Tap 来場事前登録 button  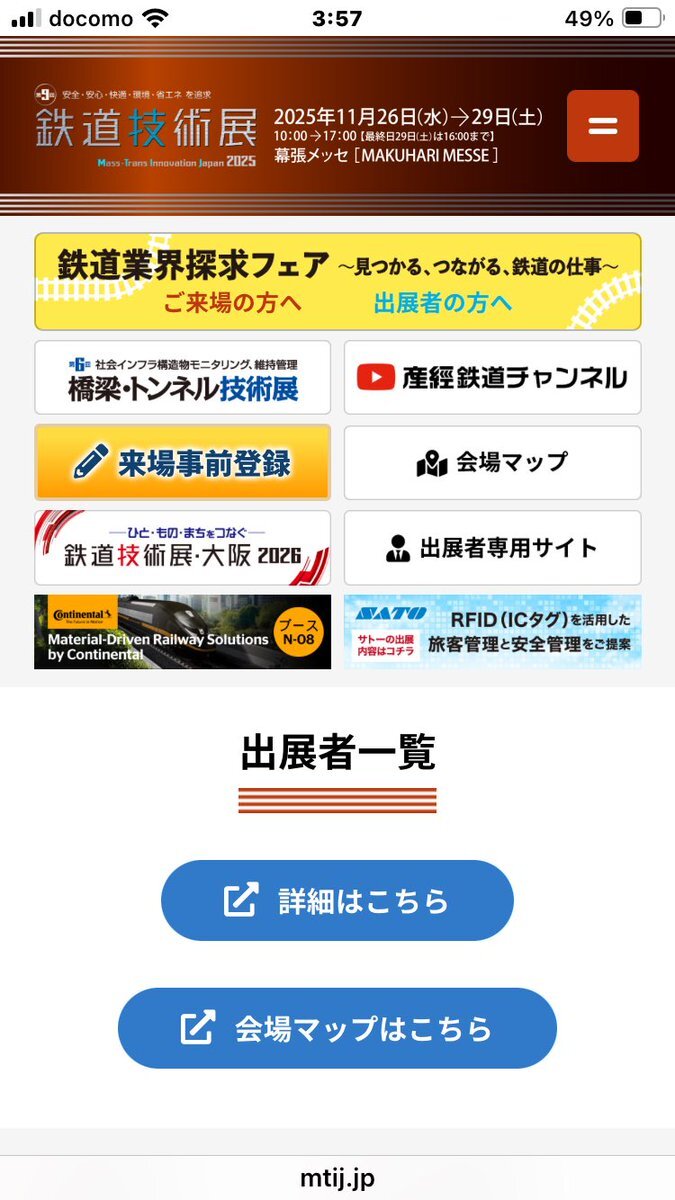click(x=183, y=463)
